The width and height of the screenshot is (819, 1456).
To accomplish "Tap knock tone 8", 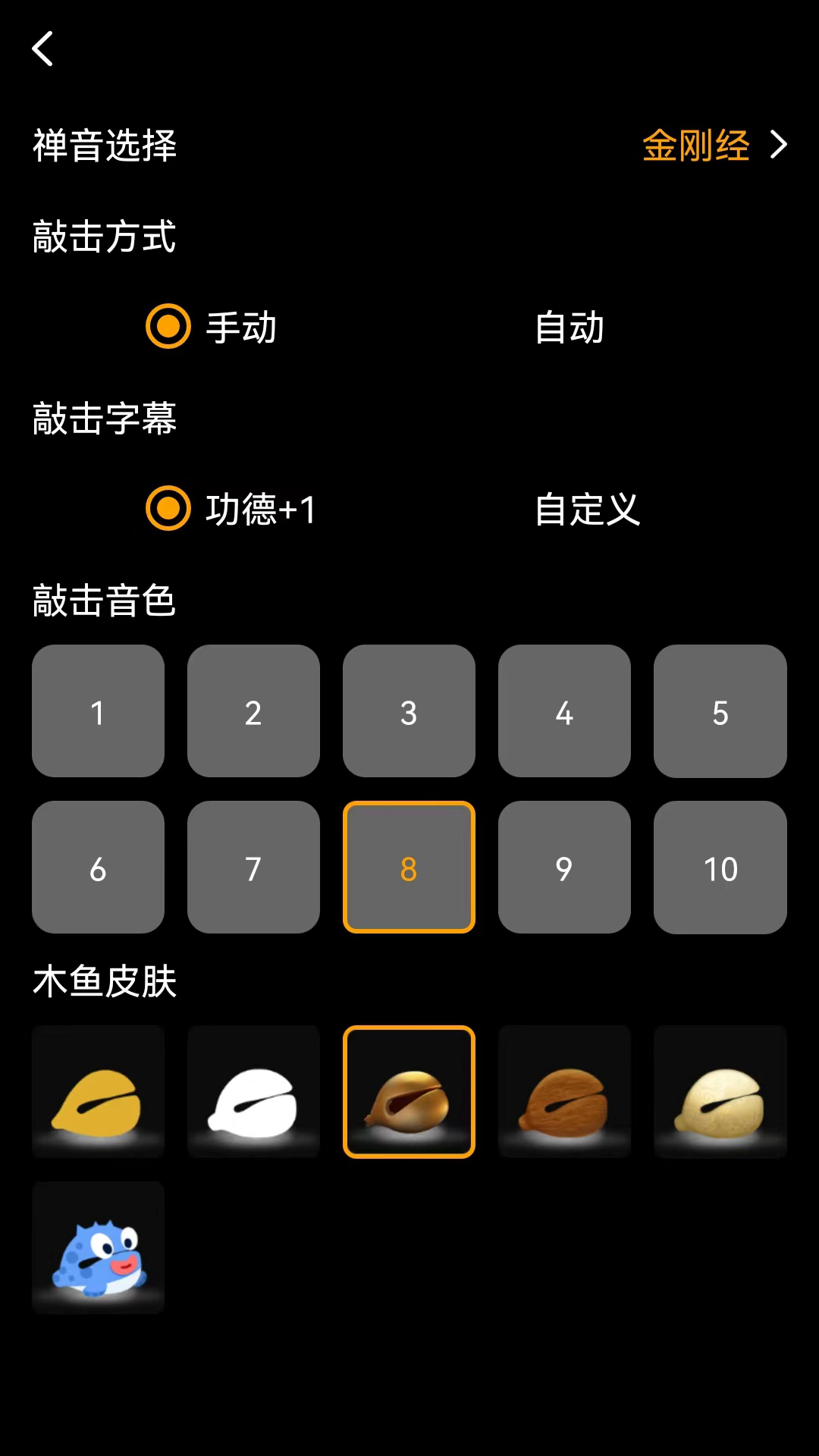I will 409,868.
